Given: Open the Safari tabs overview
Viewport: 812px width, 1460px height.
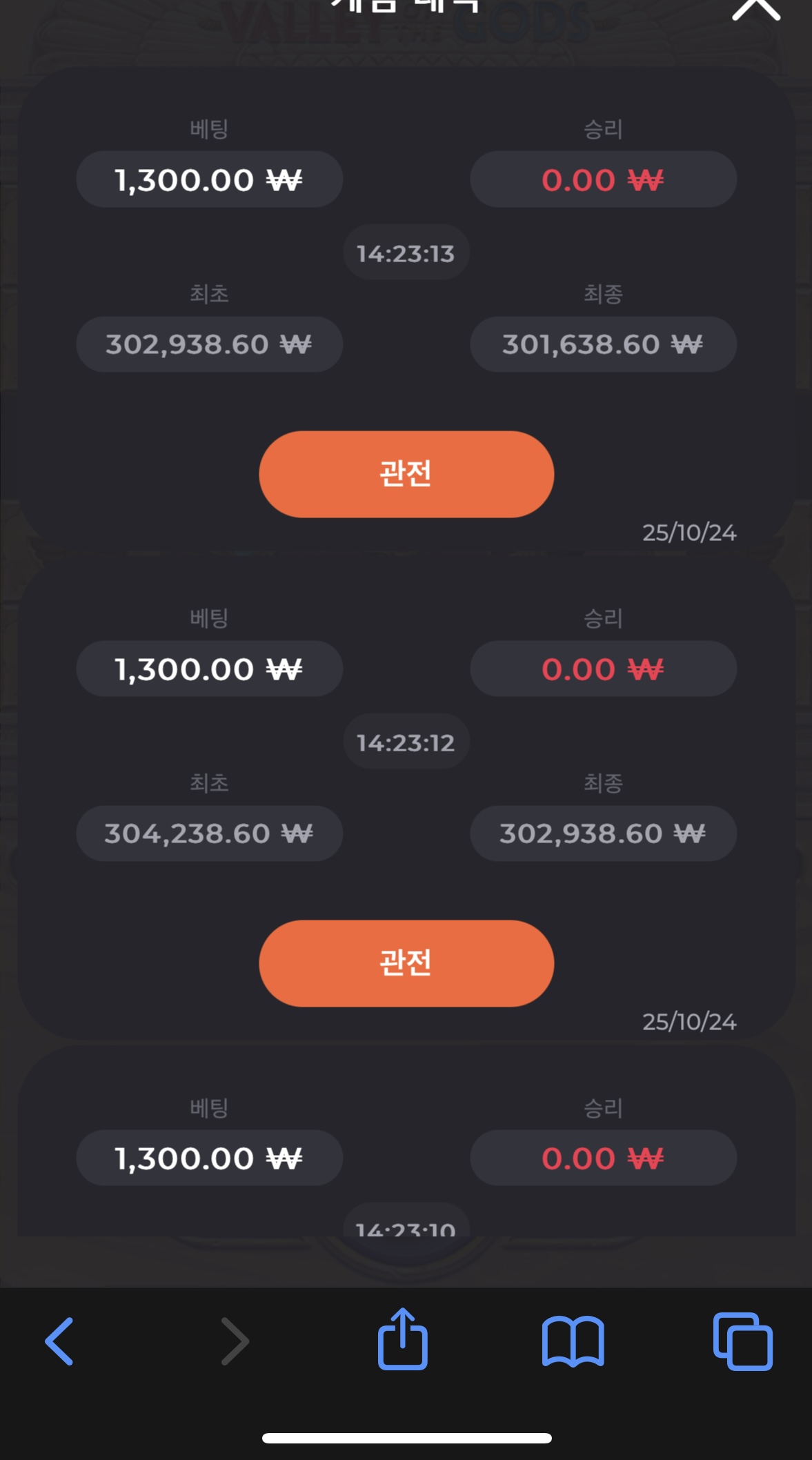Looking at the screenshot, I should [743, 1341].
